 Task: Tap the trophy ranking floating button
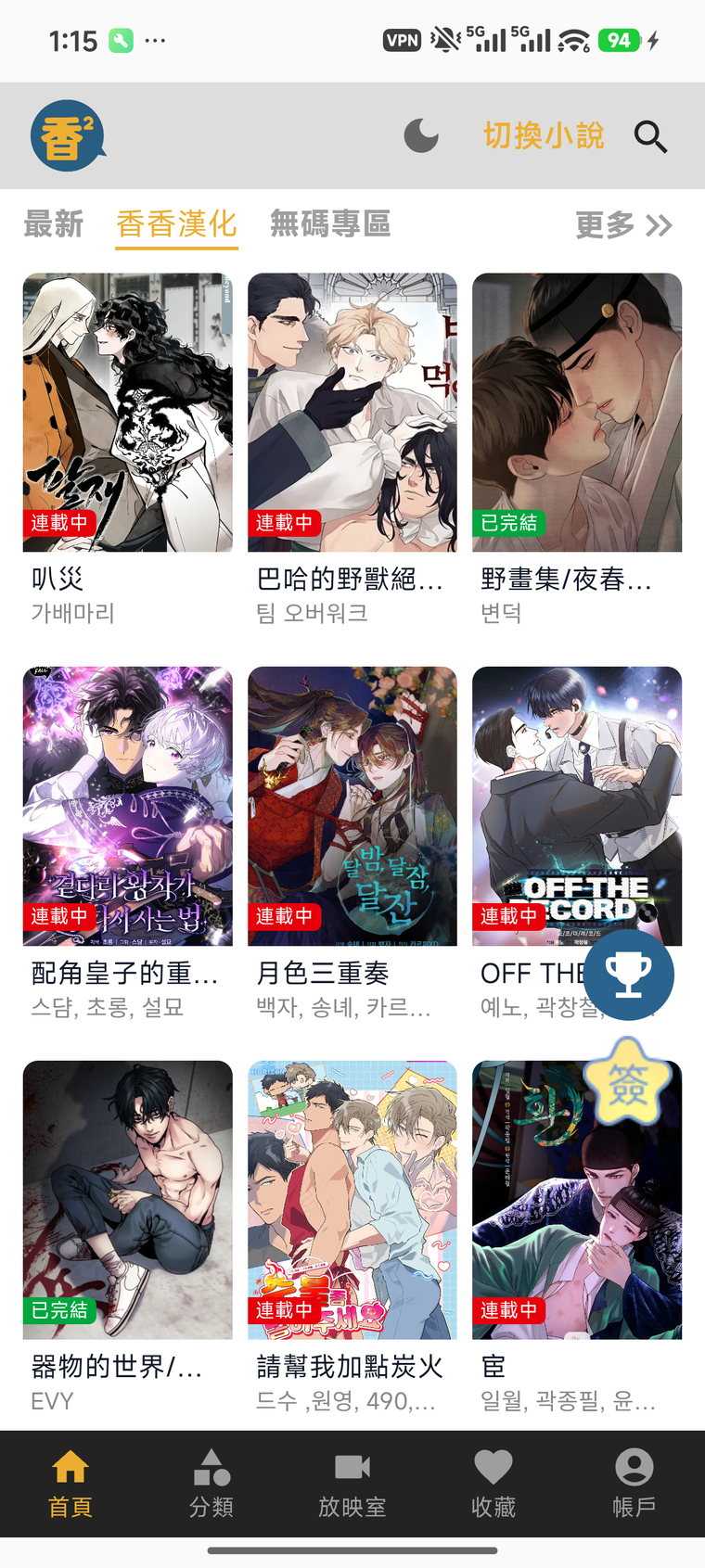(x=629, y=974)
